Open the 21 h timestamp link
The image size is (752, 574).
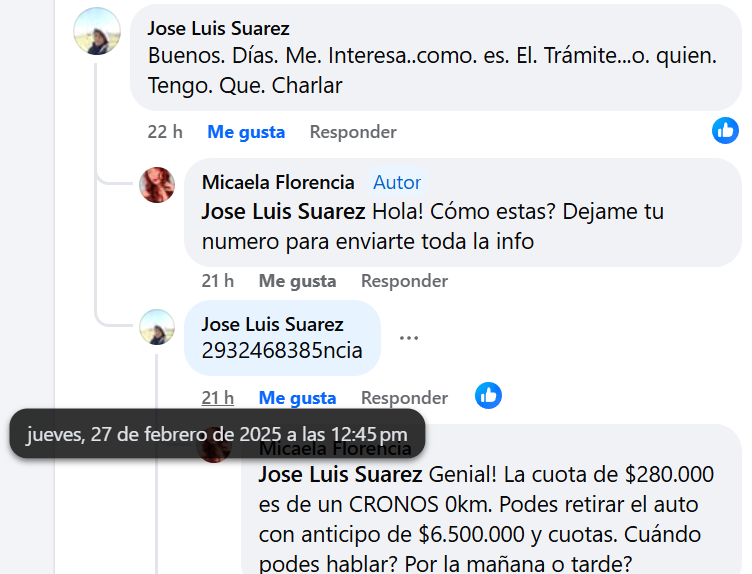(x=217, y=398)
